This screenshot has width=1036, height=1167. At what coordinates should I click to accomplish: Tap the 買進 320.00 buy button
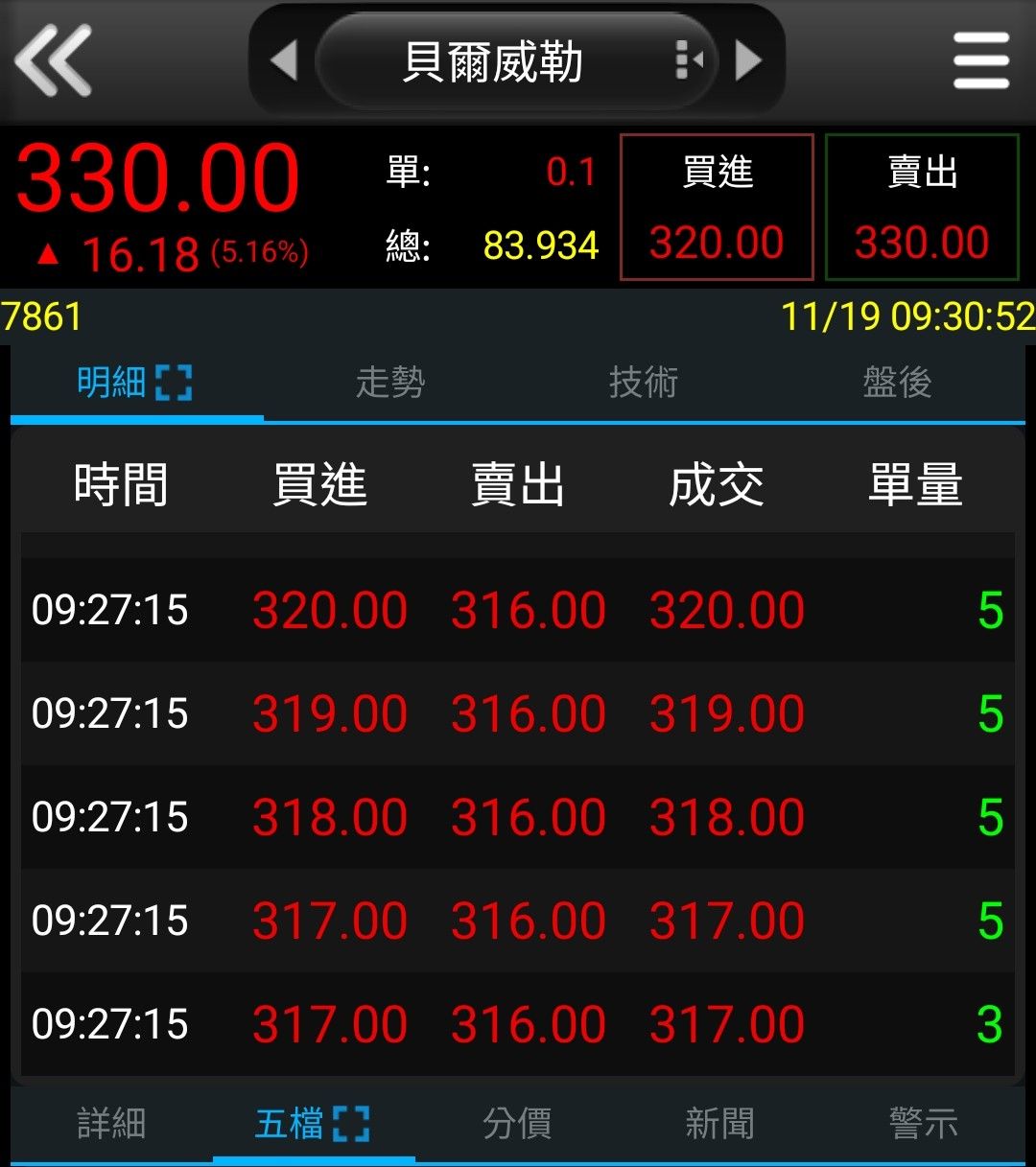(x=717, y=207)
